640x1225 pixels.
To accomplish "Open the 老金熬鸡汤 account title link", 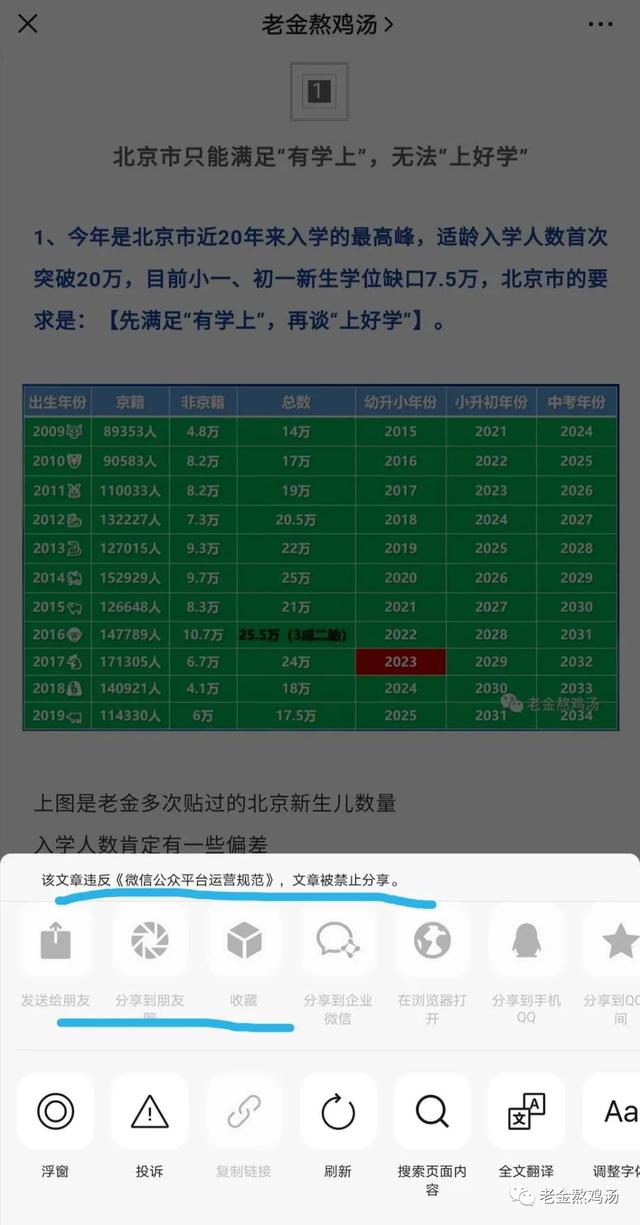I will point(327,24).
